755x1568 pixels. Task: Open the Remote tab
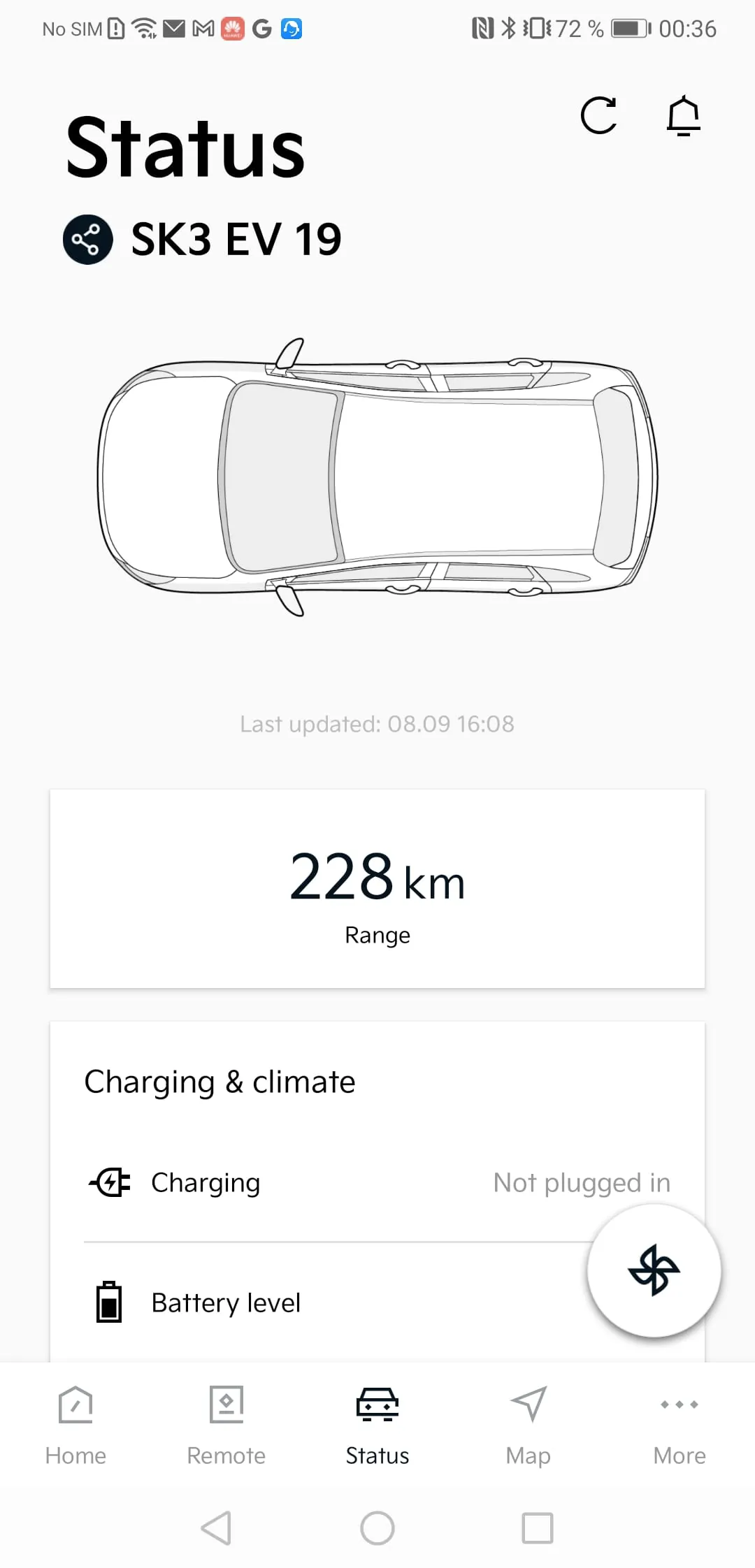point(226,1425)
